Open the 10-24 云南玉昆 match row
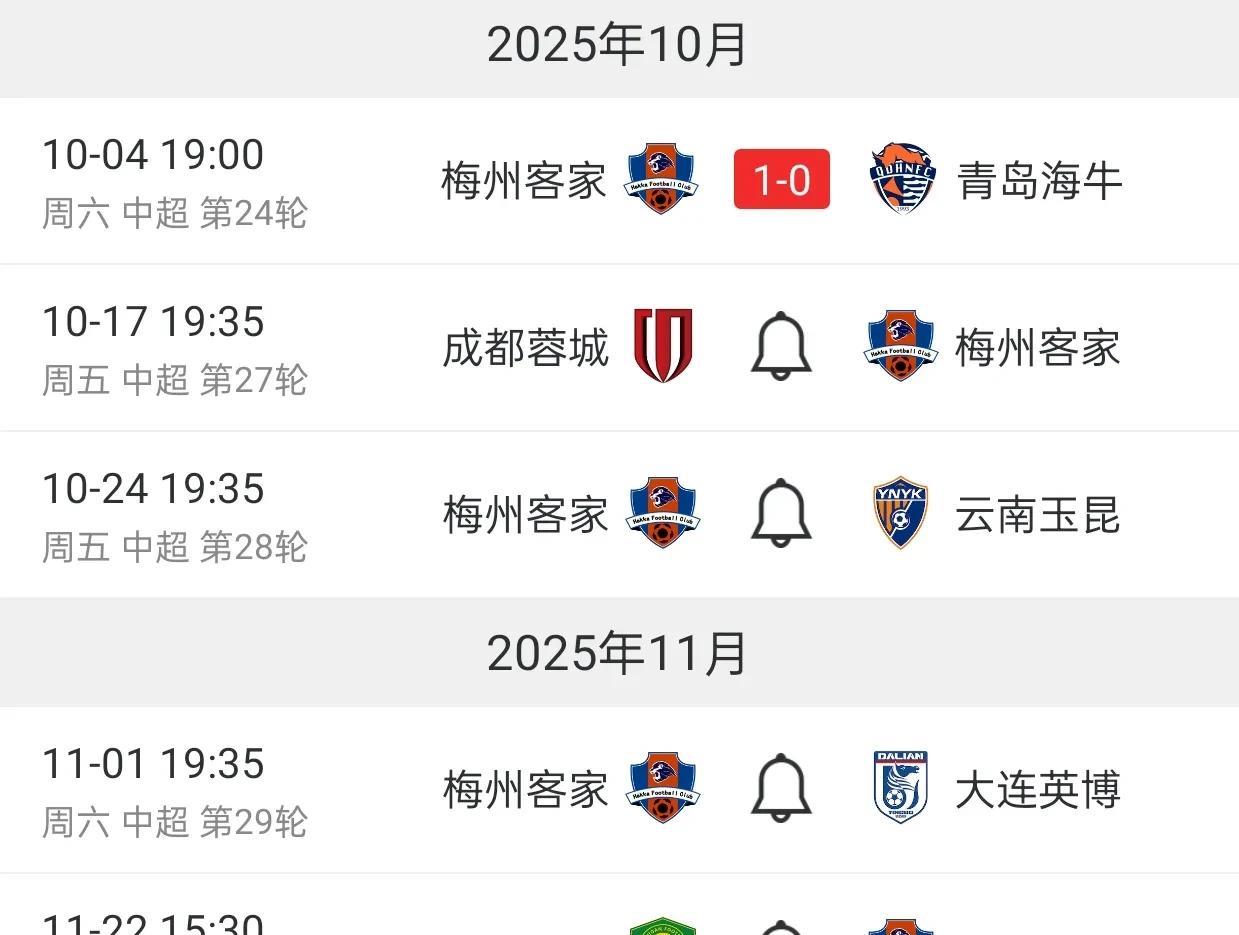1239x935 pixels. [619, 515]
